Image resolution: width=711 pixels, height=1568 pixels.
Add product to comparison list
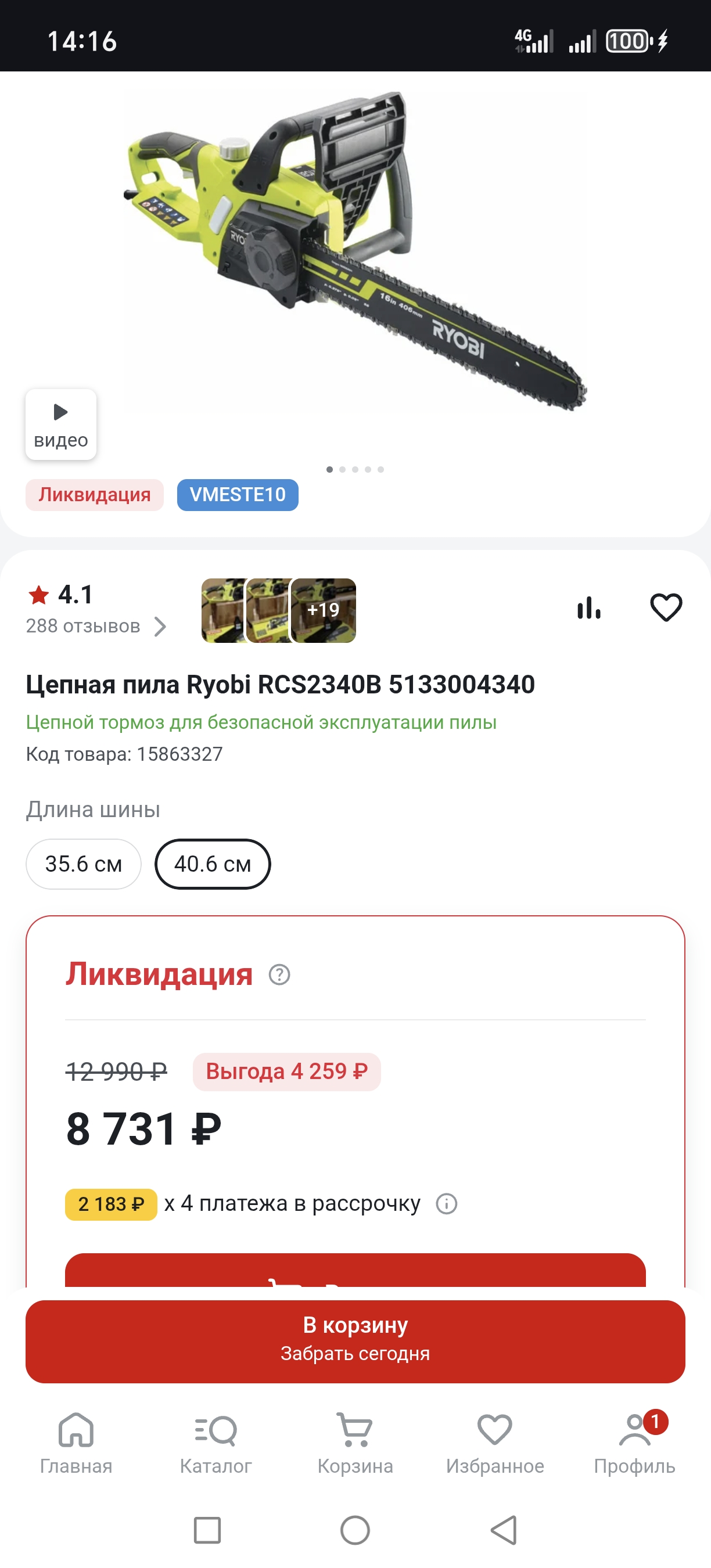tap(588, 607)
